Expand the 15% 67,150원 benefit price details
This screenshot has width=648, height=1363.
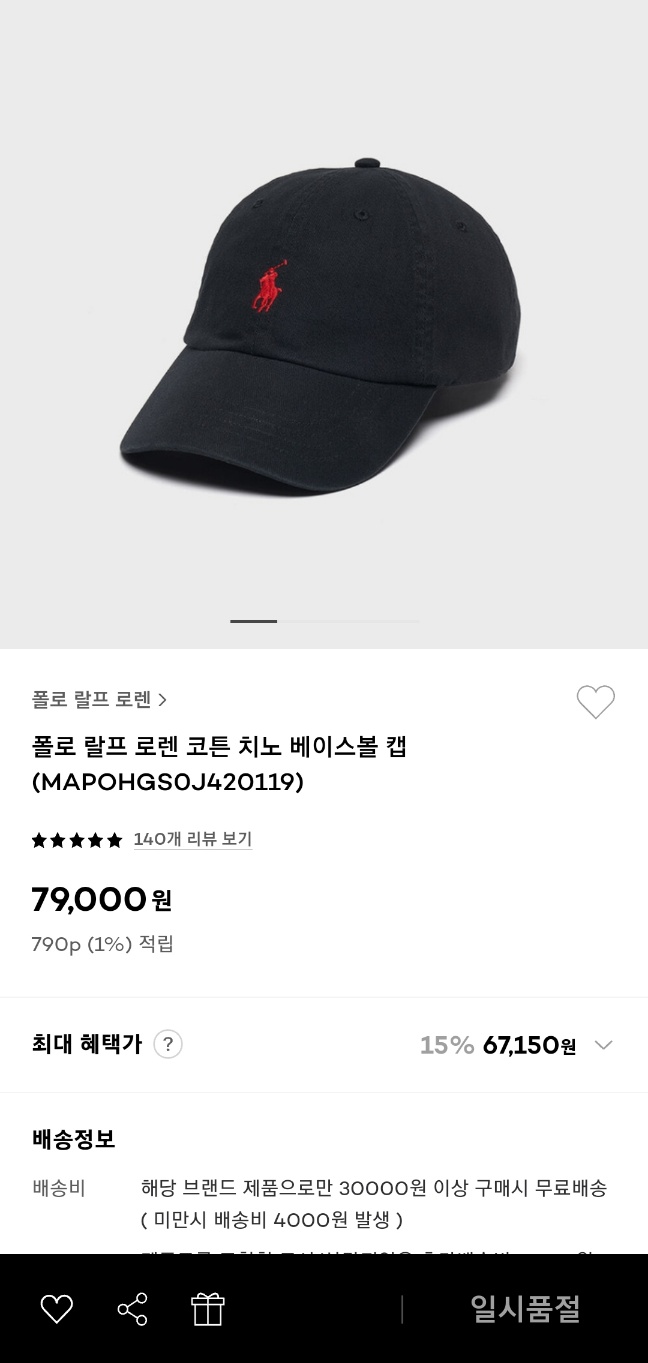tap(603, 1045)
